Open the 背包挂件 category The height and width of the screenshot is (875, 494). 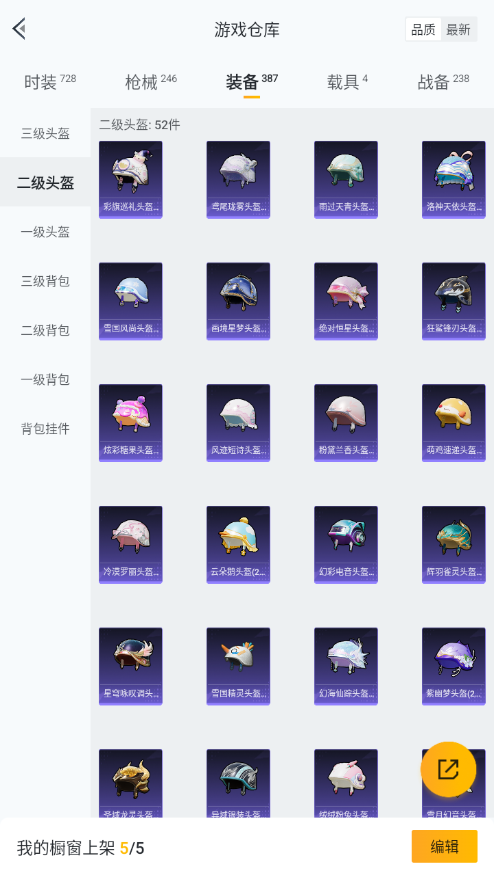[45, 429]
